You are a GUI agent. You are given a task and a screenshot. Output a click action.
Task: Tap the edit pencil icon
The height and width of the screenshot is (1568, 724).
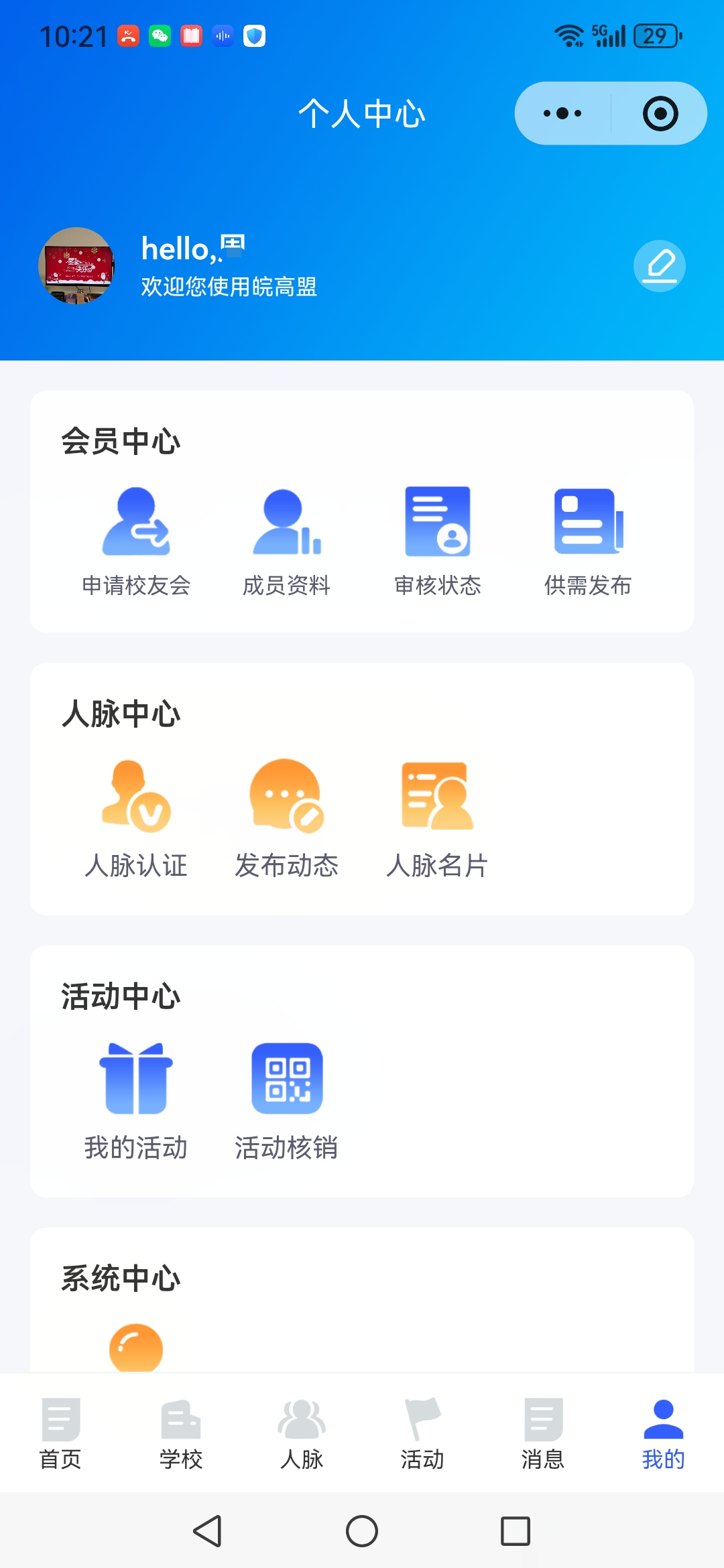(x=660, y=265)
